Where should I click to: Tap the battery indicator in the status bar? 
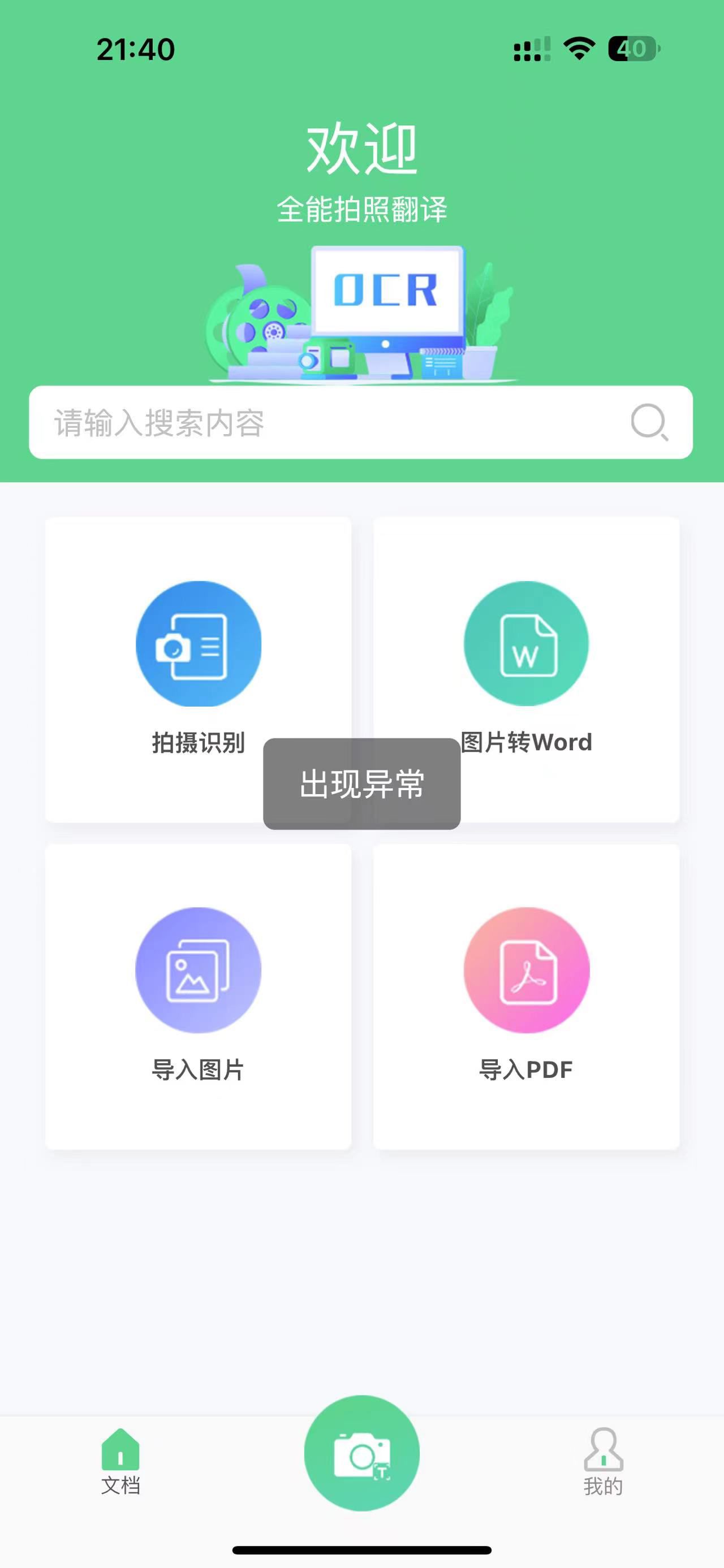[x=631, y=50]
